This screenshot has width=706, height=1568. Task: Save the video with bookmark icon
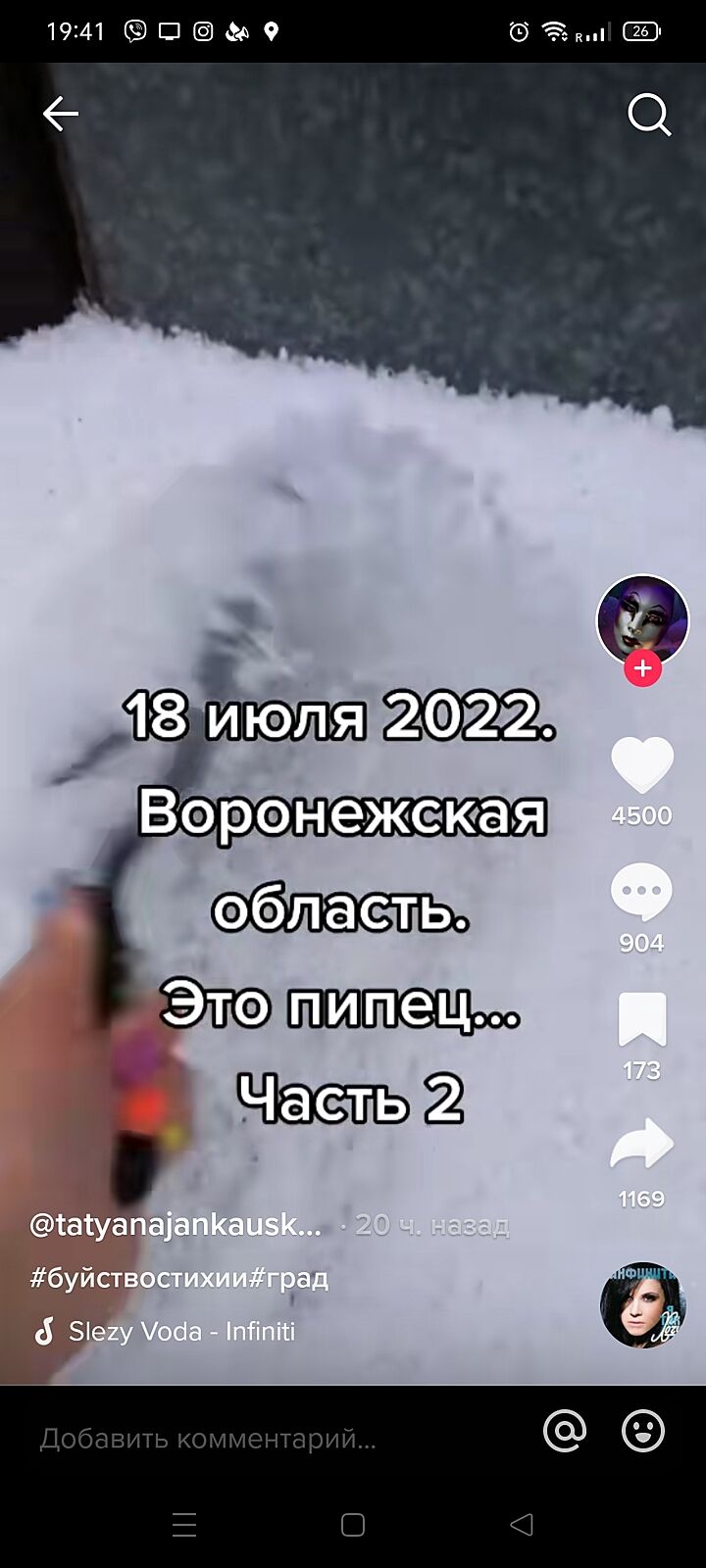(642, 1019)
